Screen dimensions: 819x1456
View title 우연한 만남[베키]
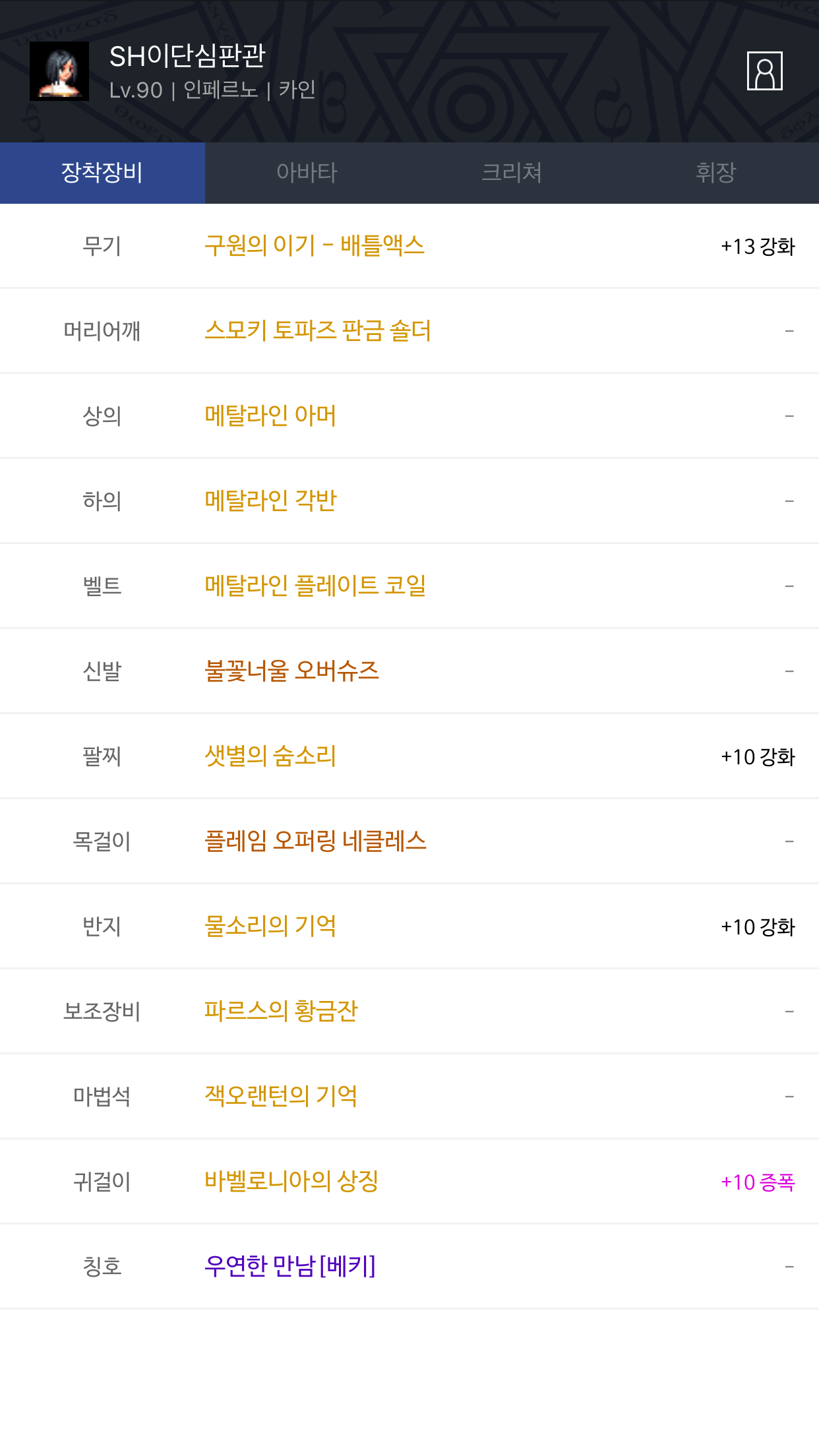(x=290, y=1266)
